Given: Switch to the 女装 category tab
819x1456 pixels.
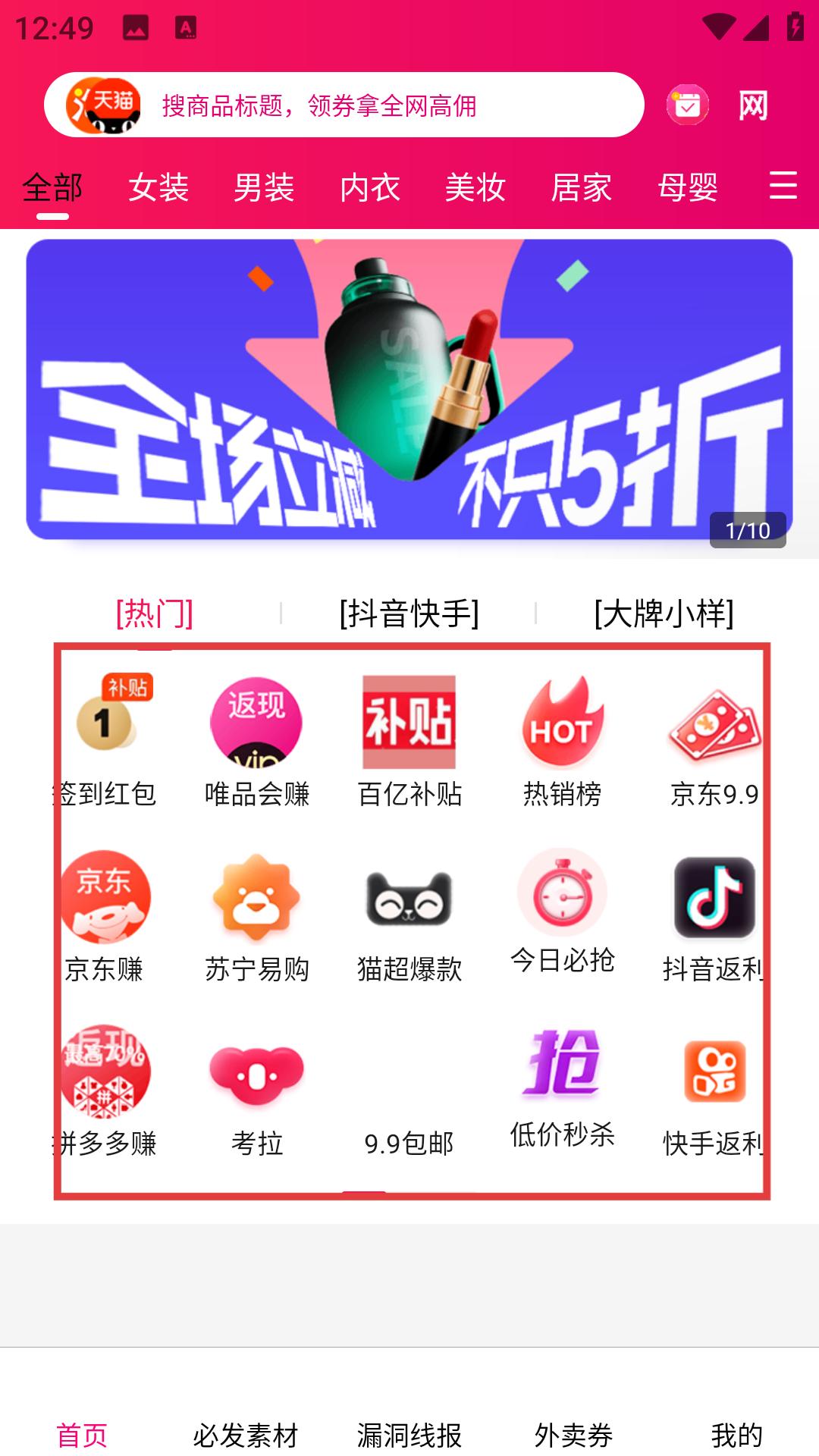Looking at the screenshot, I should pyautogui.click(x=158, y=187).
